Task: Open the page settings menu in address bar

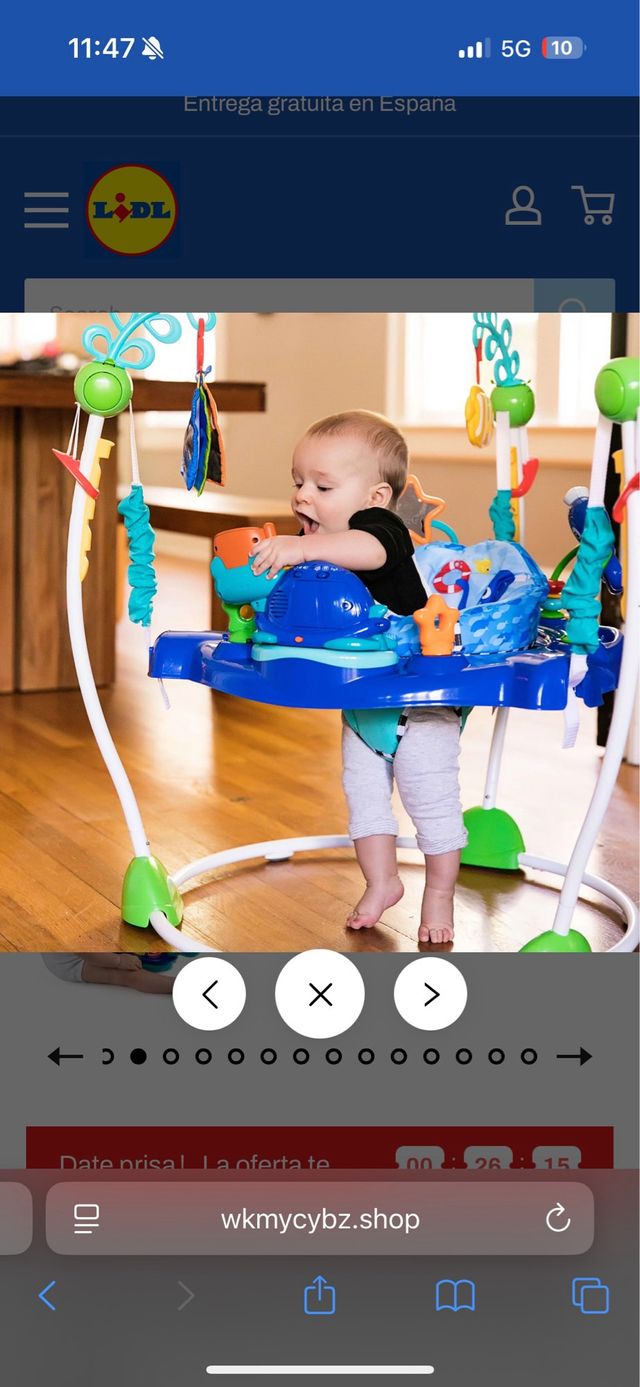Action: pyautogui.click(x=87, y=1218)
